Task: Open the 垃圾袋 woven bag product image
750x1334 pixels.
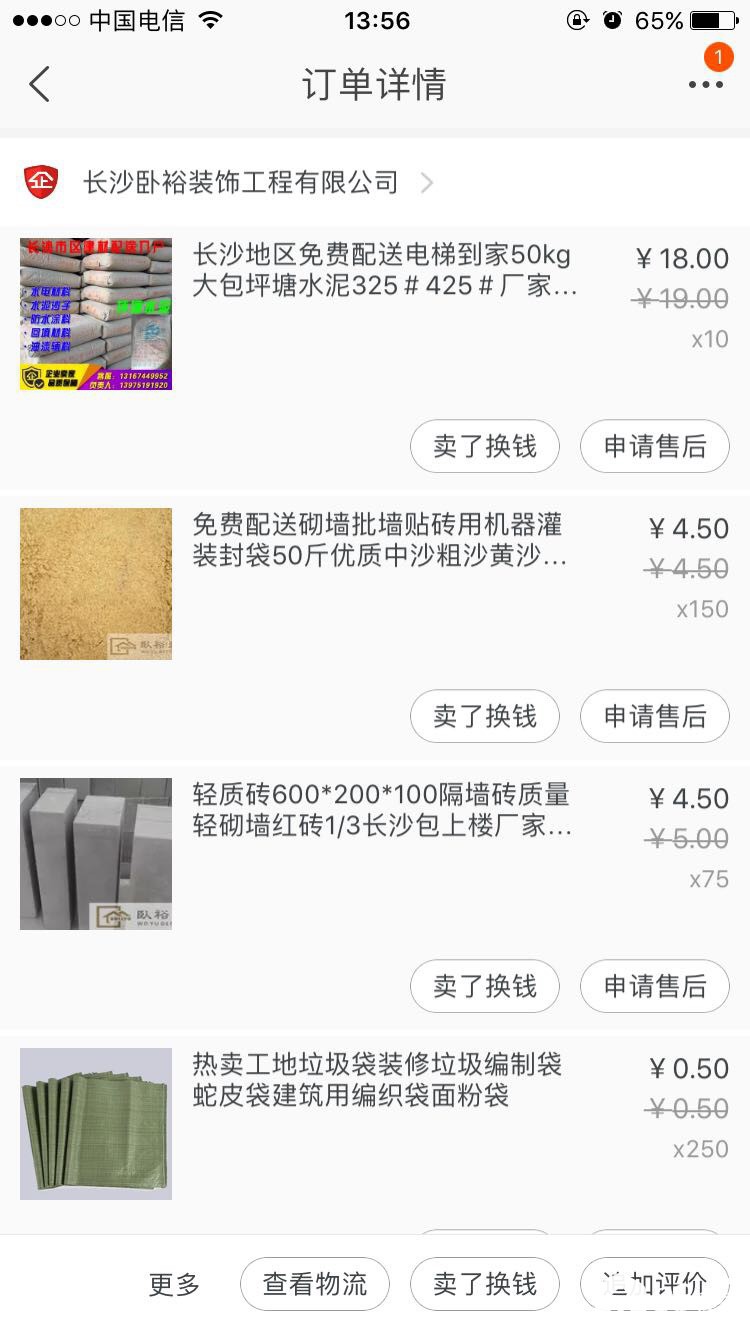Action: click(96, 1124)
